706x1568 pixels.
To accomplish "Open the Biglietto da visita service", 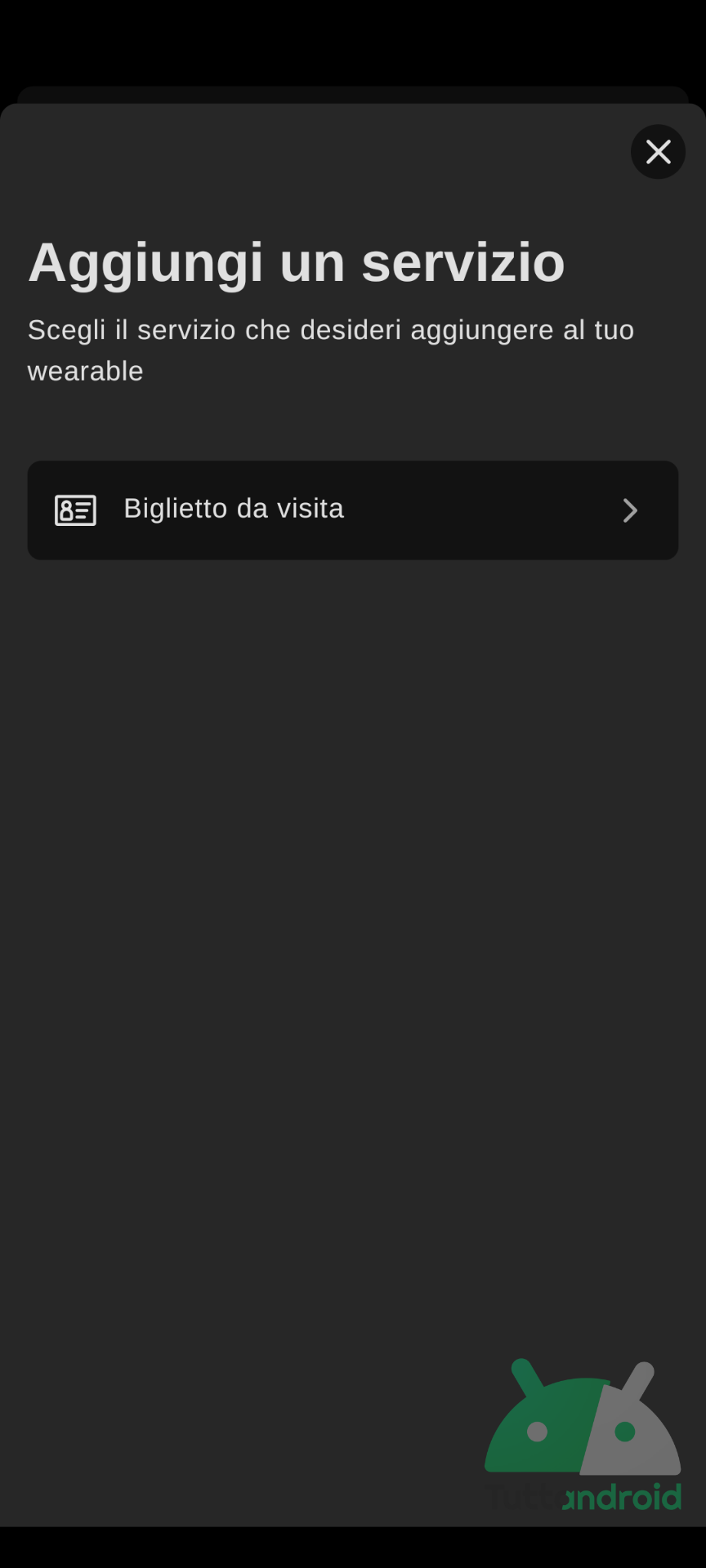I will click(x=353, y=510).
